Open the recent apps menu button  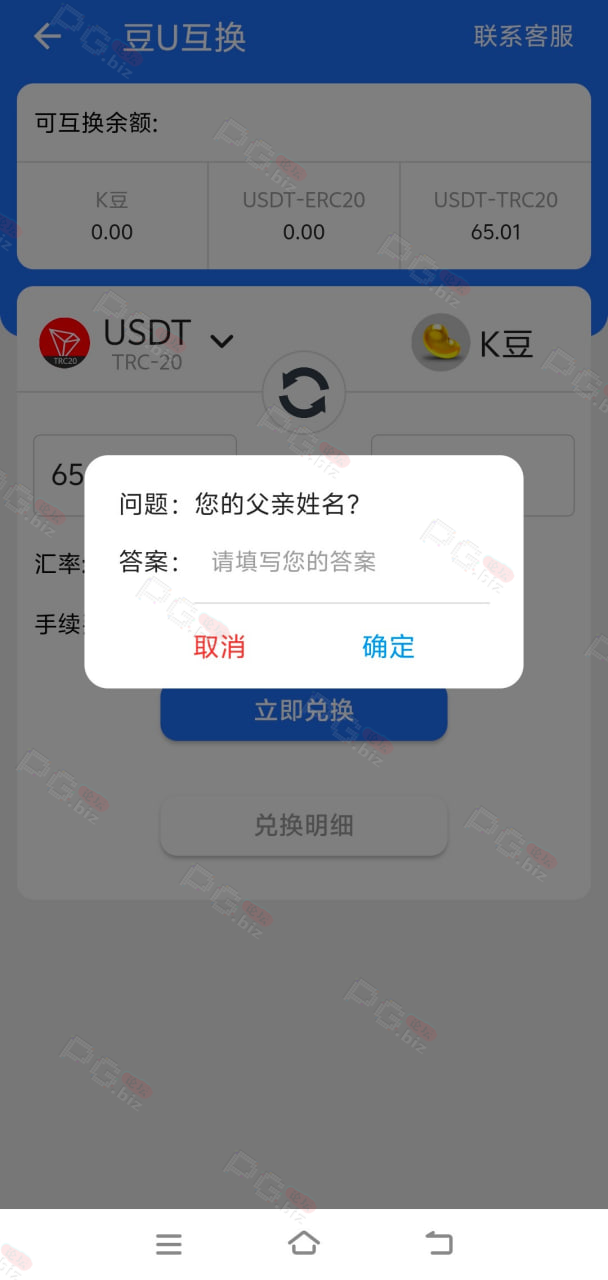(x=169, y=1244)
